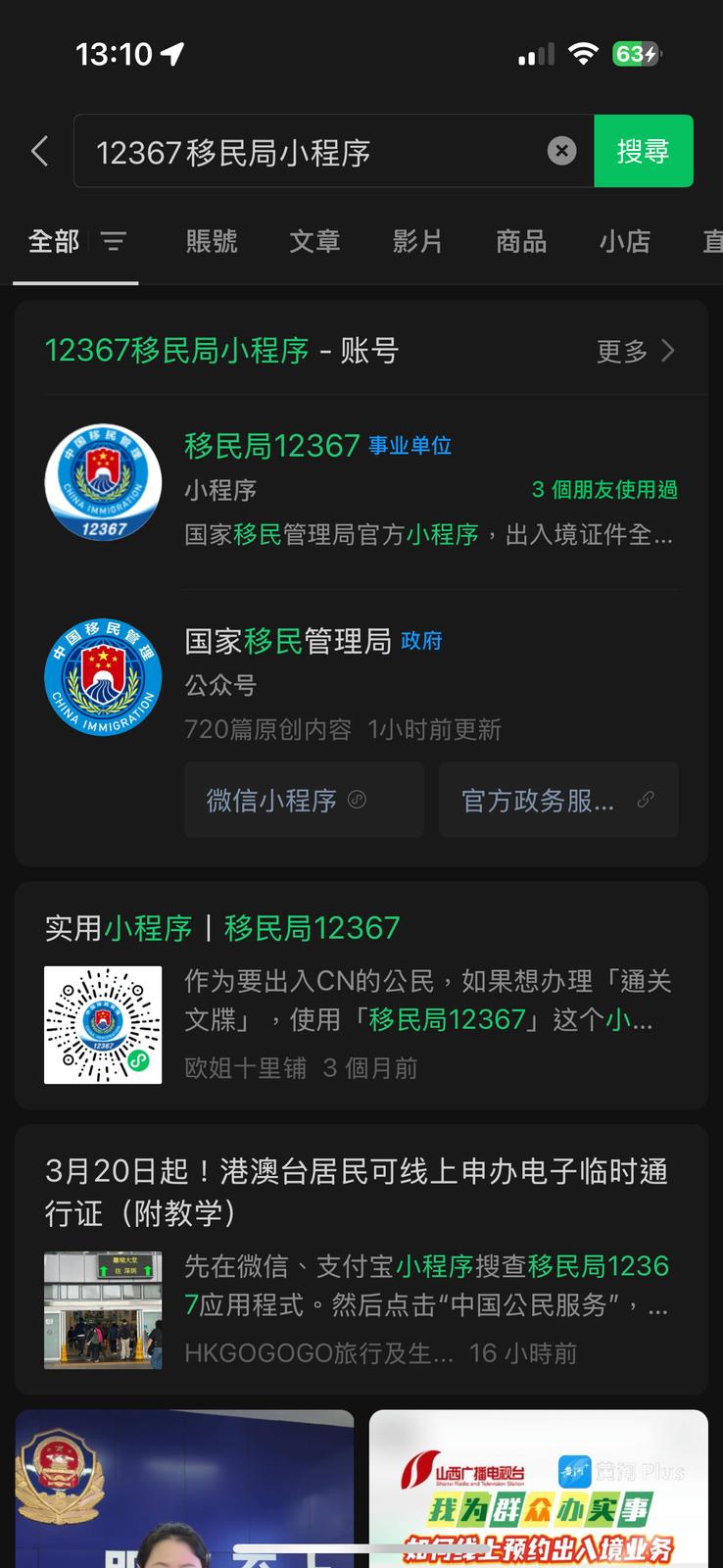
Task: Play the video with the police badge
Action: (184, 1488)
